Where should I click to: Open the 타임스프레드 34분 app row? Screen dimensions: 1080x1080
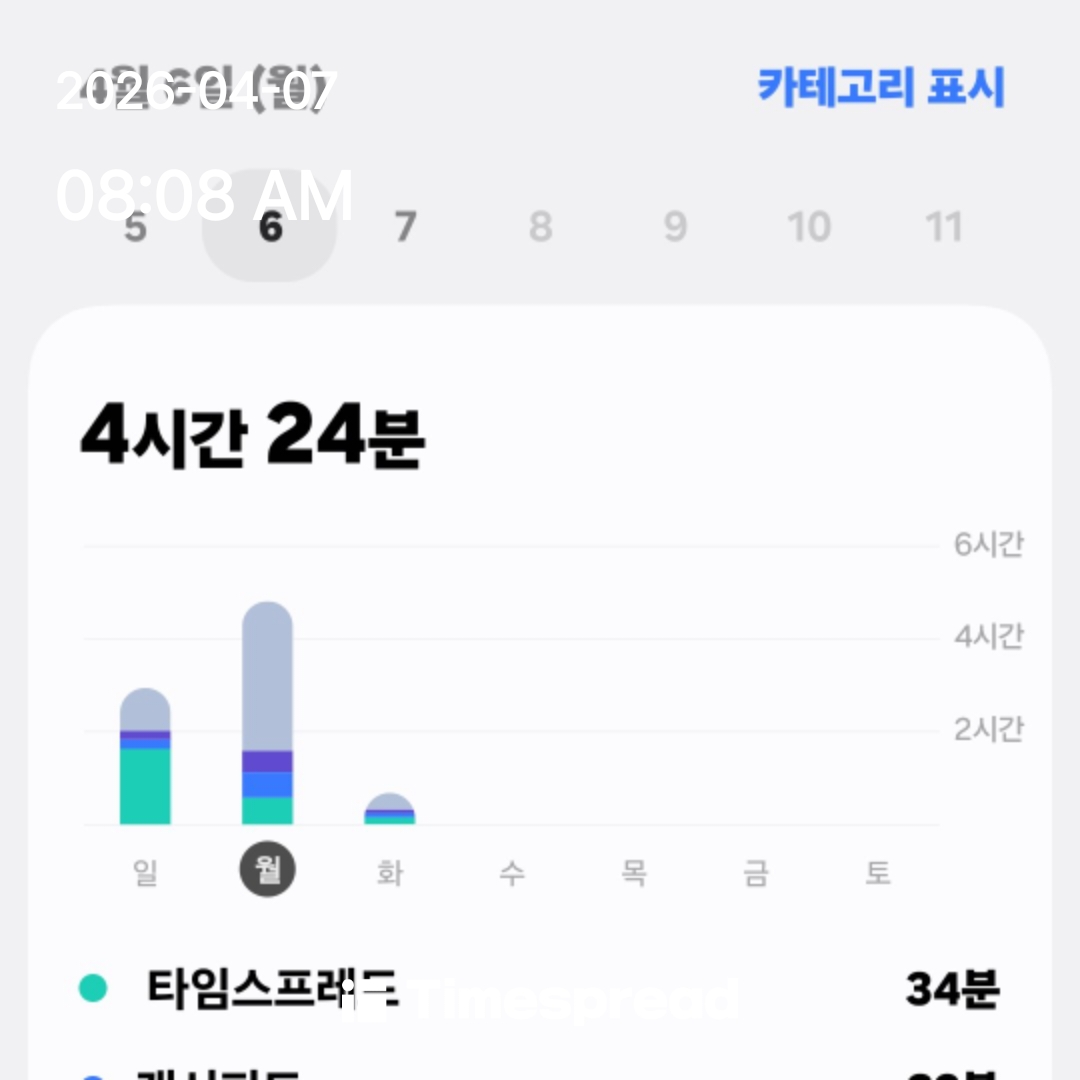coord(540,990)
